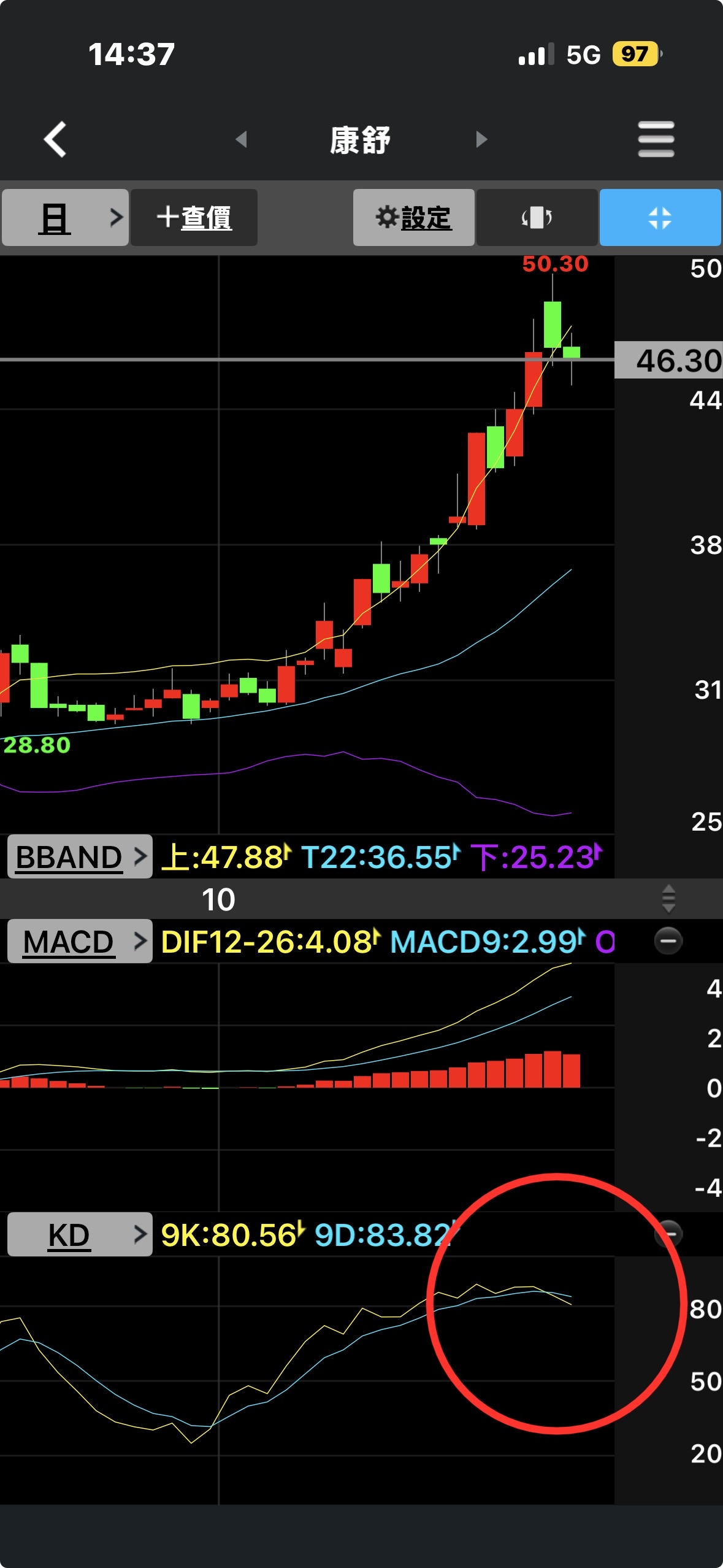Open the 日 period selector
This screenshot has width=723, height=1568.
65,218
